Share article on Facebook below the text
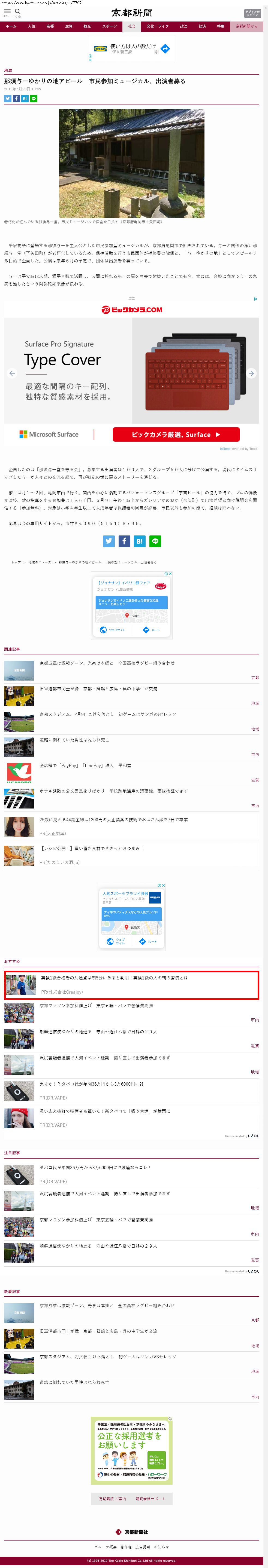268x1568 pixels. point(124,541)
